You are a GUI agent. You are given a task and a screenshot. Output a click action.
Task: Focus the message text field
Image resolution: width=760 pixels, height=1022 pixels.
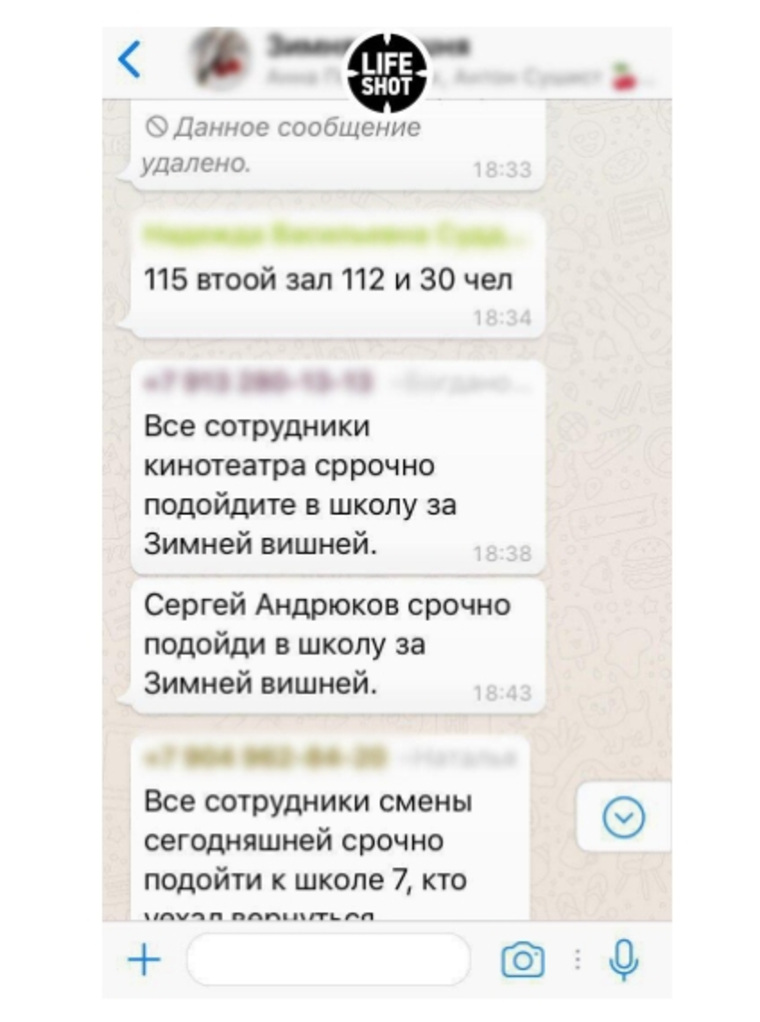pyautogui.click(x=328, y=961)
